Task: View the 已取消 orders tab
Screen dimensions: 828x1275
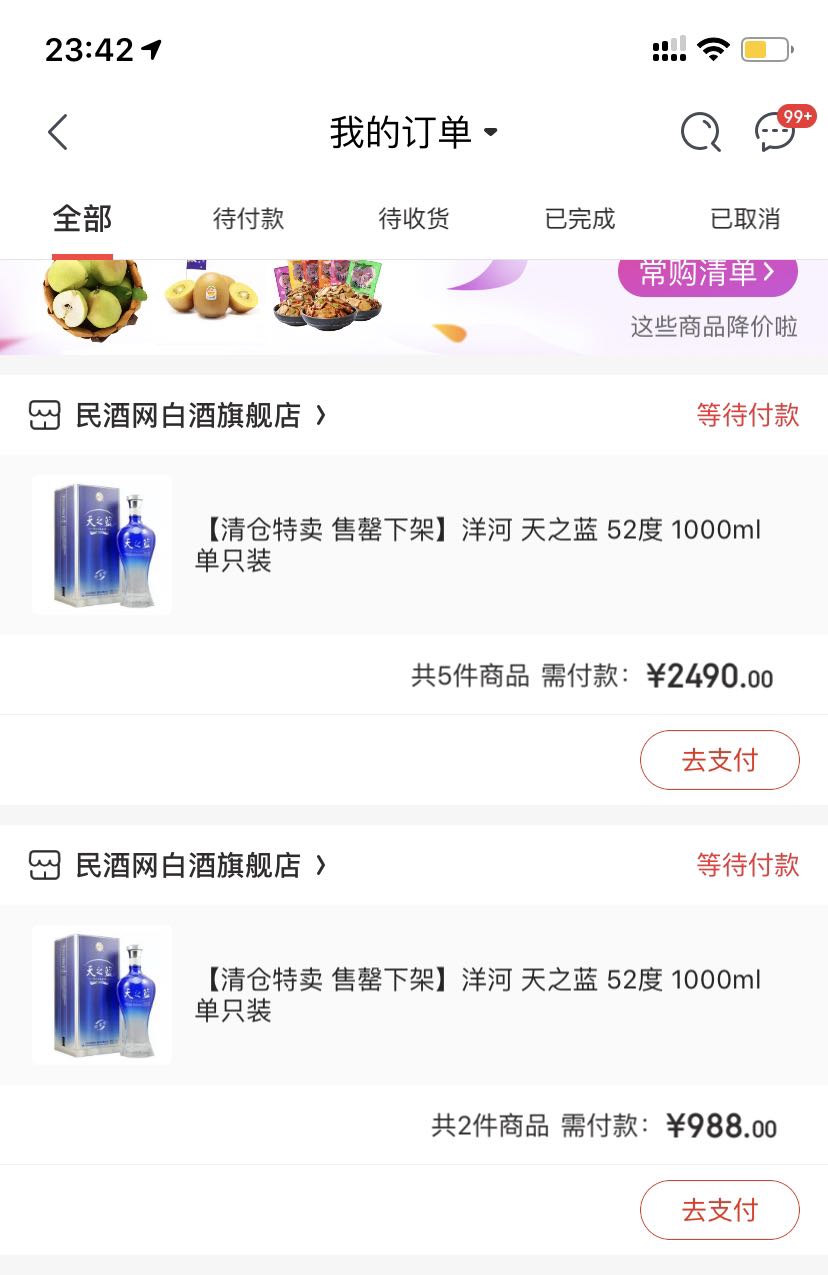Action: point(745,219)
